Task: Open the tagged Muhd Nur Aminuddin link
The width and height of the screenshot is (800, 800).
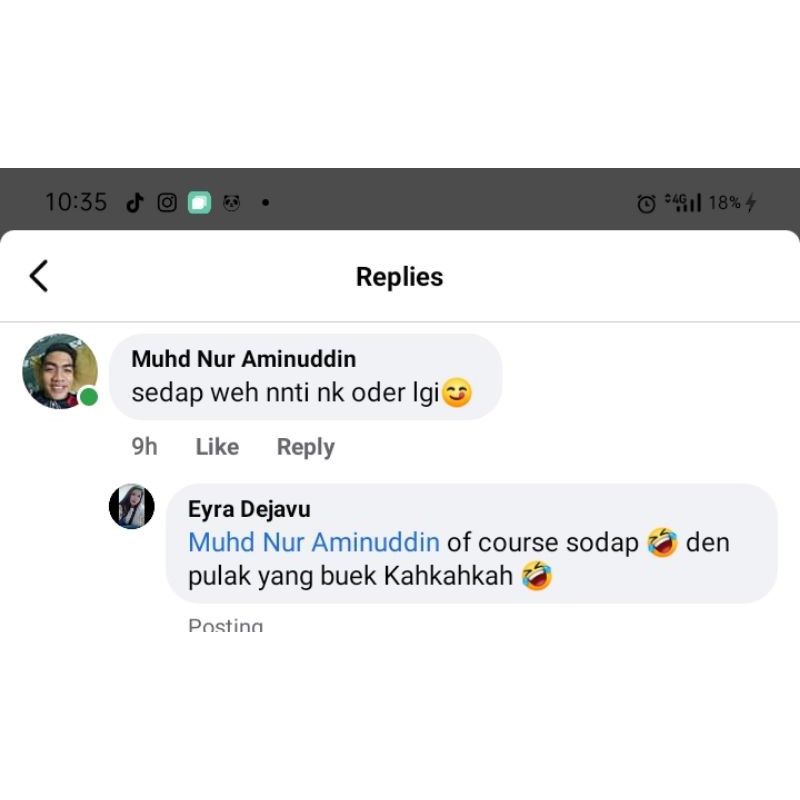Action: [313, 542]
